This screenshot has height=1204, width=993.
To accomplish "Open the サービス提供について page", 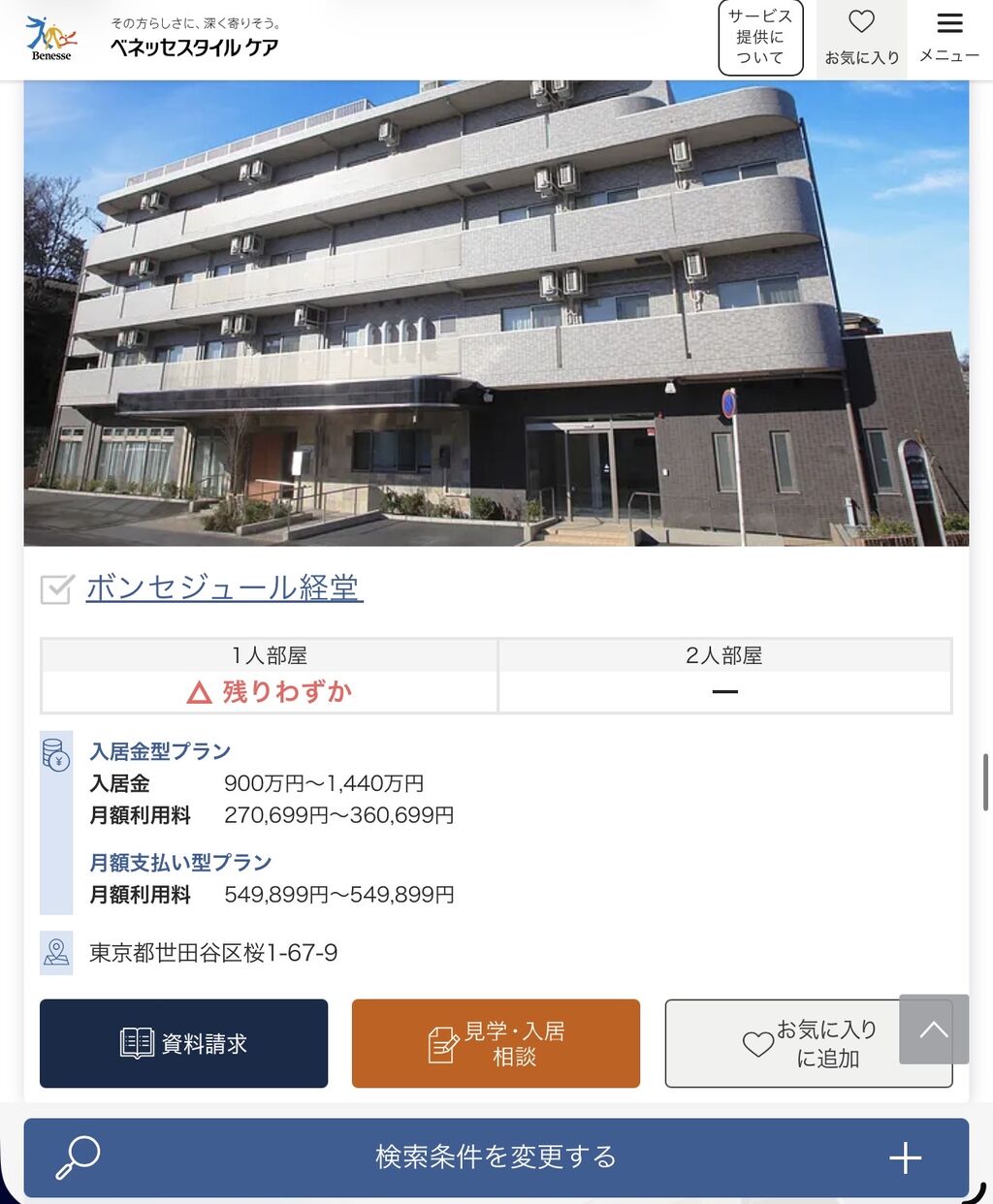I will [761, 38].
